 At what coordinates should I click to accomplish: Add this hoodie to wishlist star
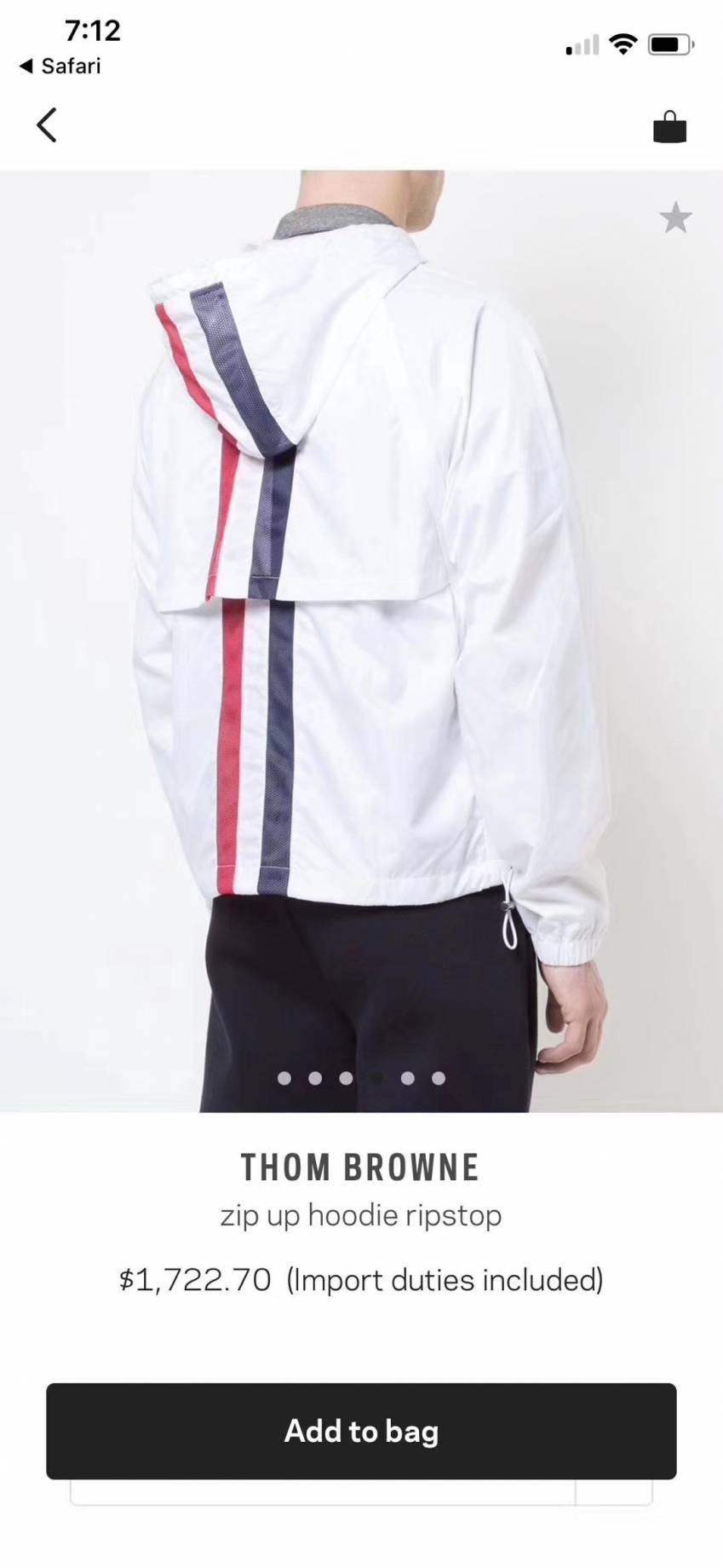(x=675, y=218)
